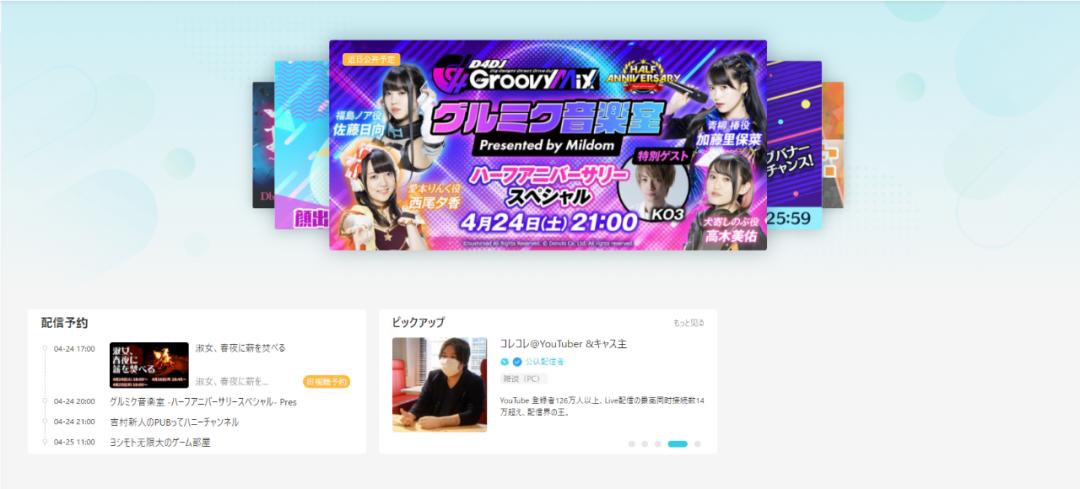The height and width of the screenshot is (489, 1080).
Task: Show the previous carousel banner on the left
Action: point(300,145)
